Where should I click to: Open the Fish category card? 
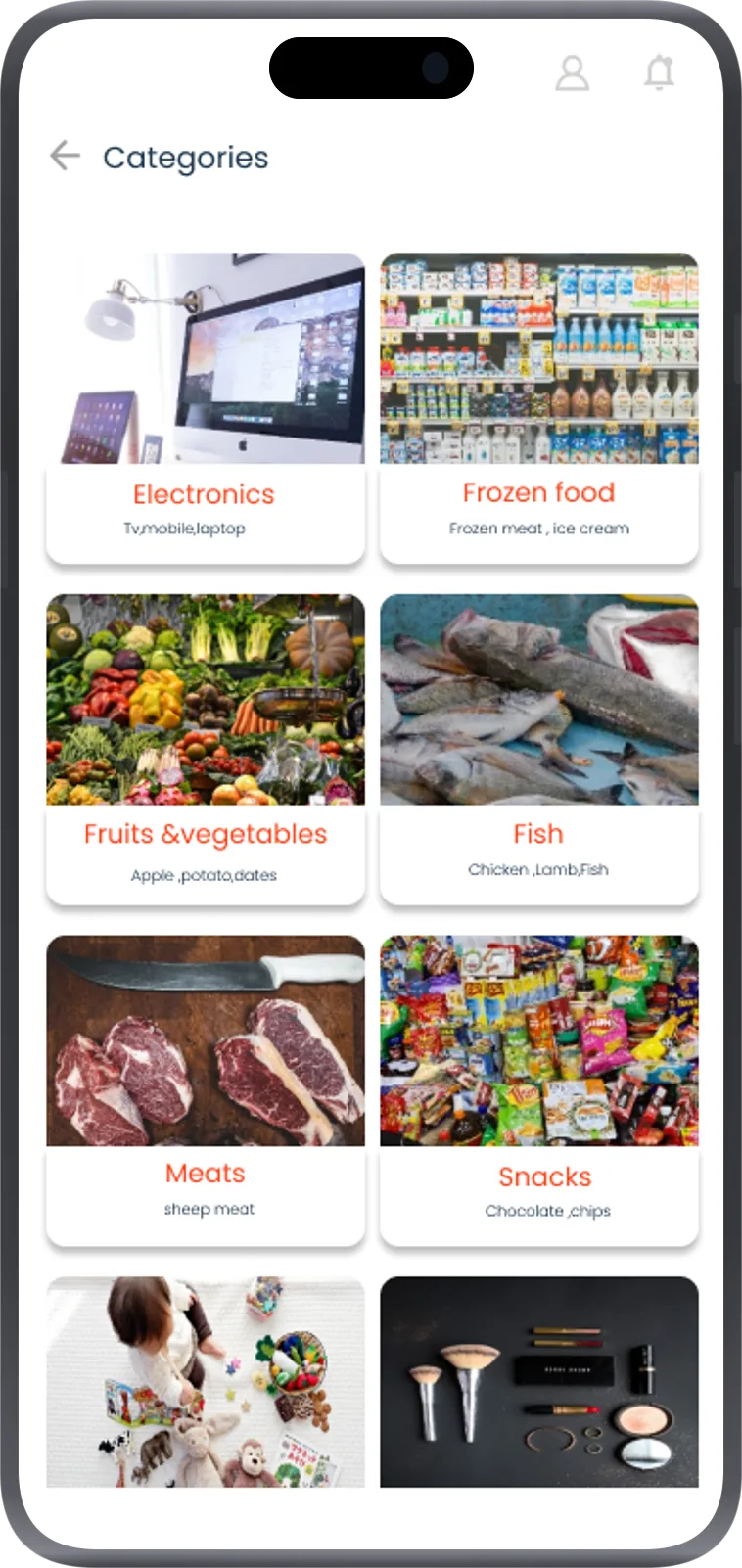pos(539,750)
